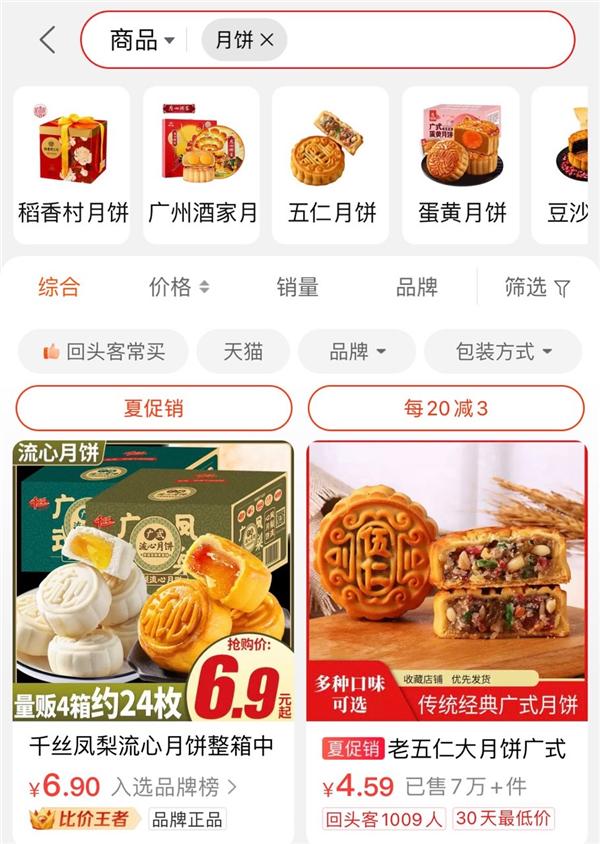Screen dimensions: 600x844
Task: Sort results by 销量
Action: click(298, 288)
